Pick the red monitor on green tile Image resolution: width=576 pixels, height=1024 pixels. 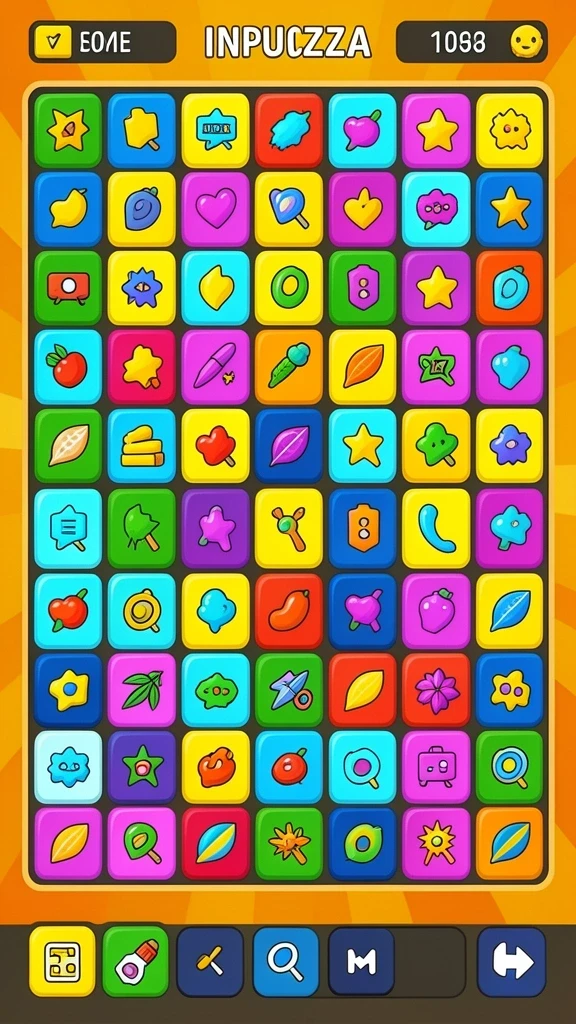[x=68, y=289]
